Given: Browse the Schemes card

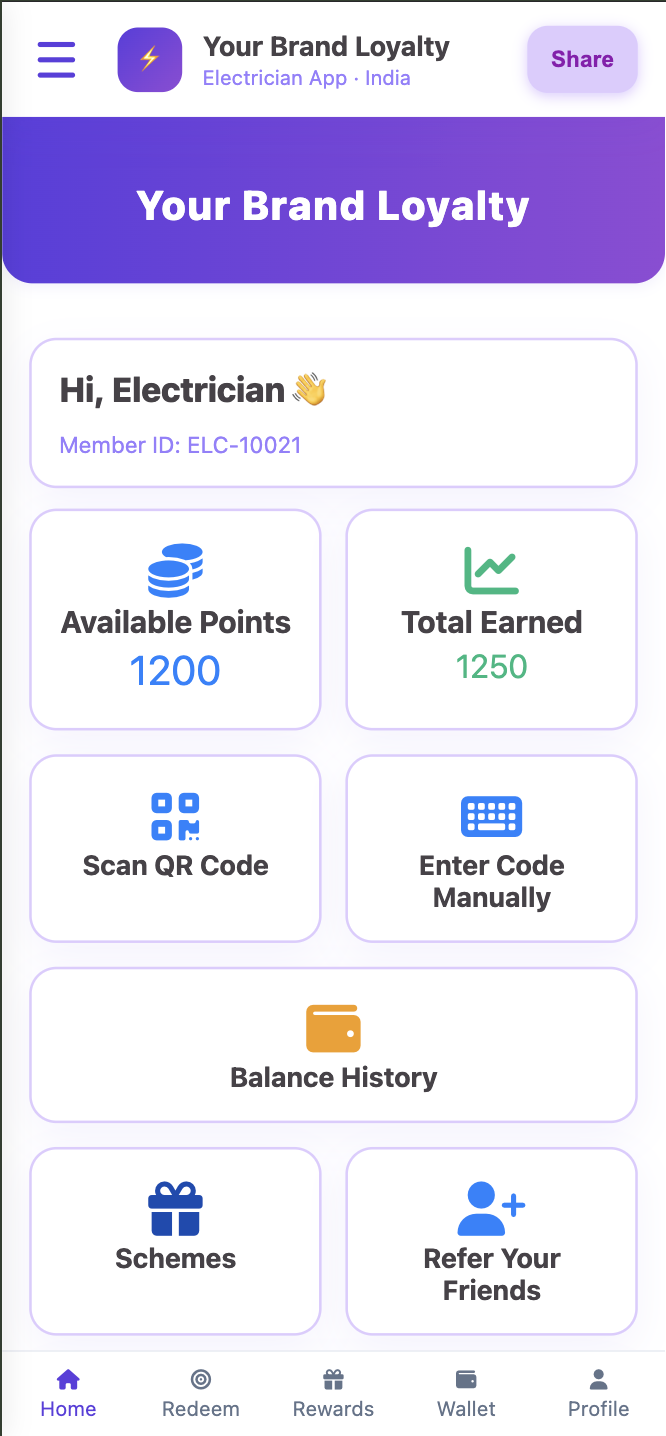Looking at the screenshot, I should (x=176, y=1240).
